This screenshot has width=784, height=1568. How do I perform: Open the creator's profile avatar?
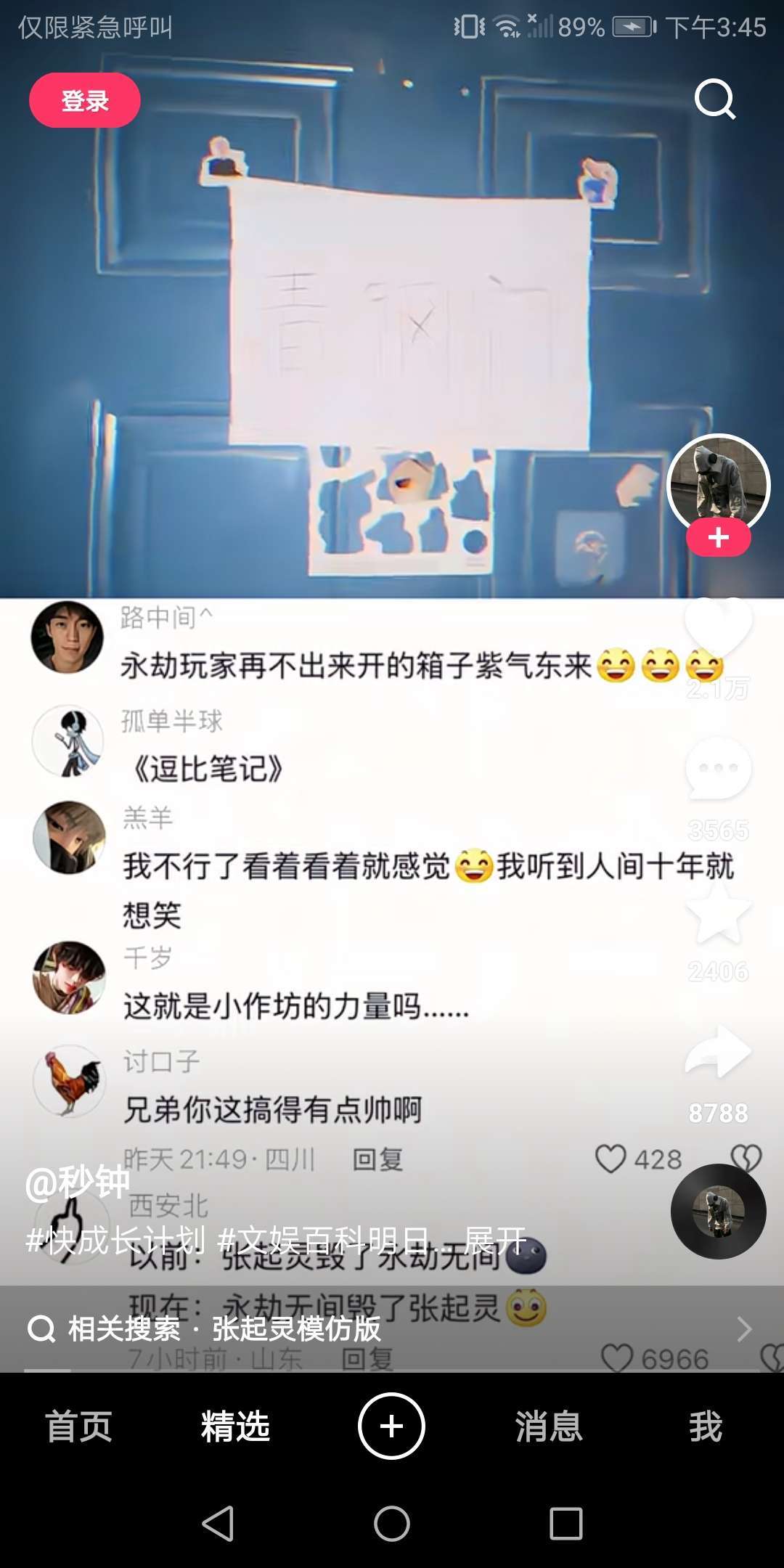(x=718, y=483)
